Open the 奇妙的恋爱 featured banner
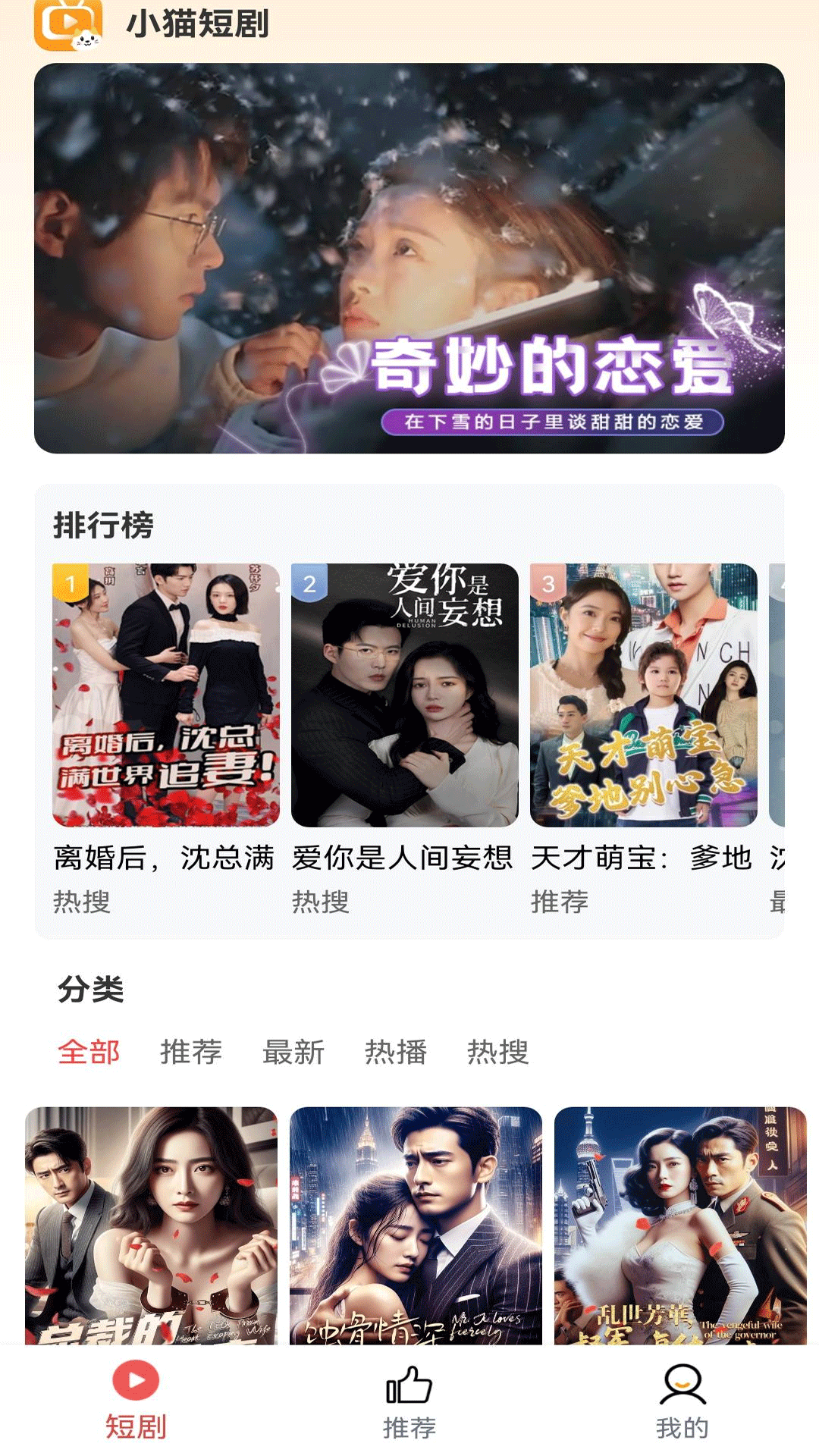The image size is (819, 1456). point(409,258)
